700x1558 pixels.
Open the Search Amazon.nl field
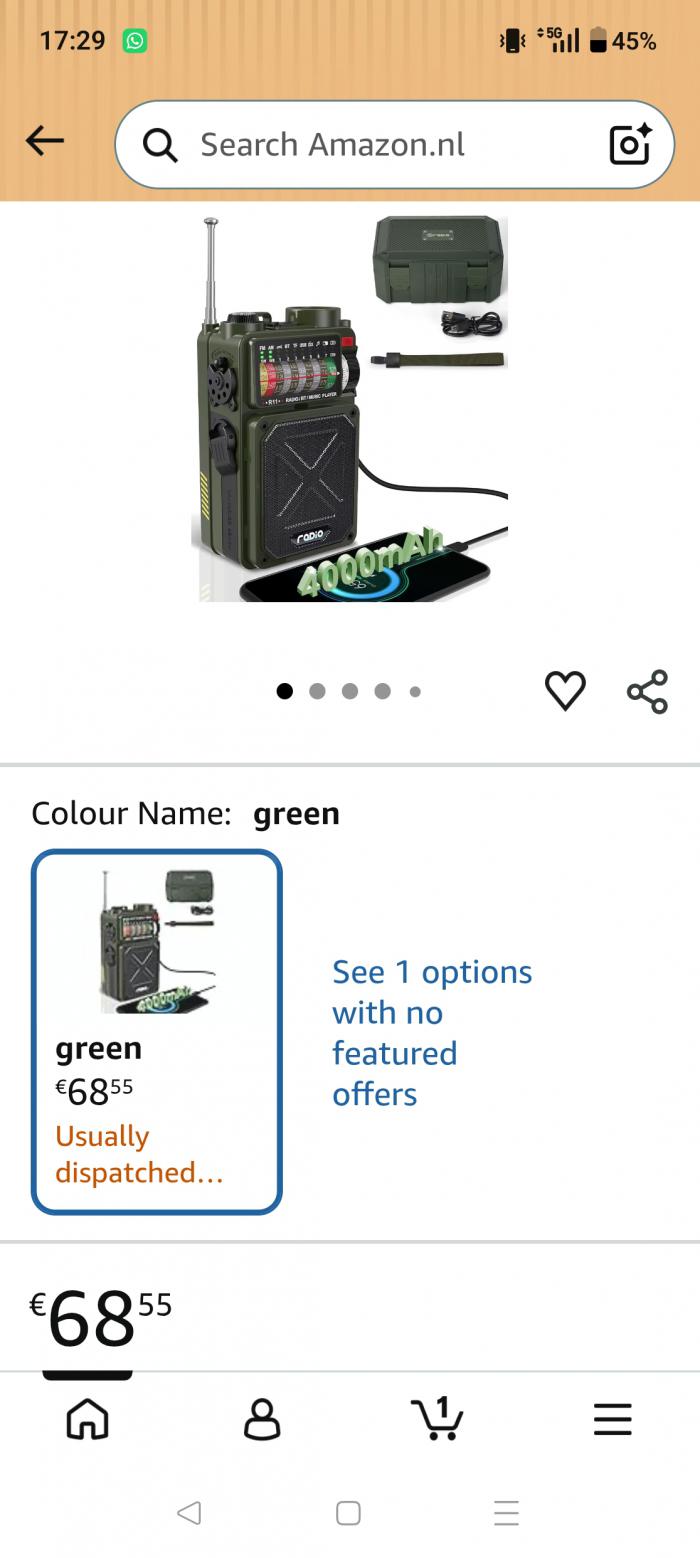pyautogui.click(x=380, y=145)
